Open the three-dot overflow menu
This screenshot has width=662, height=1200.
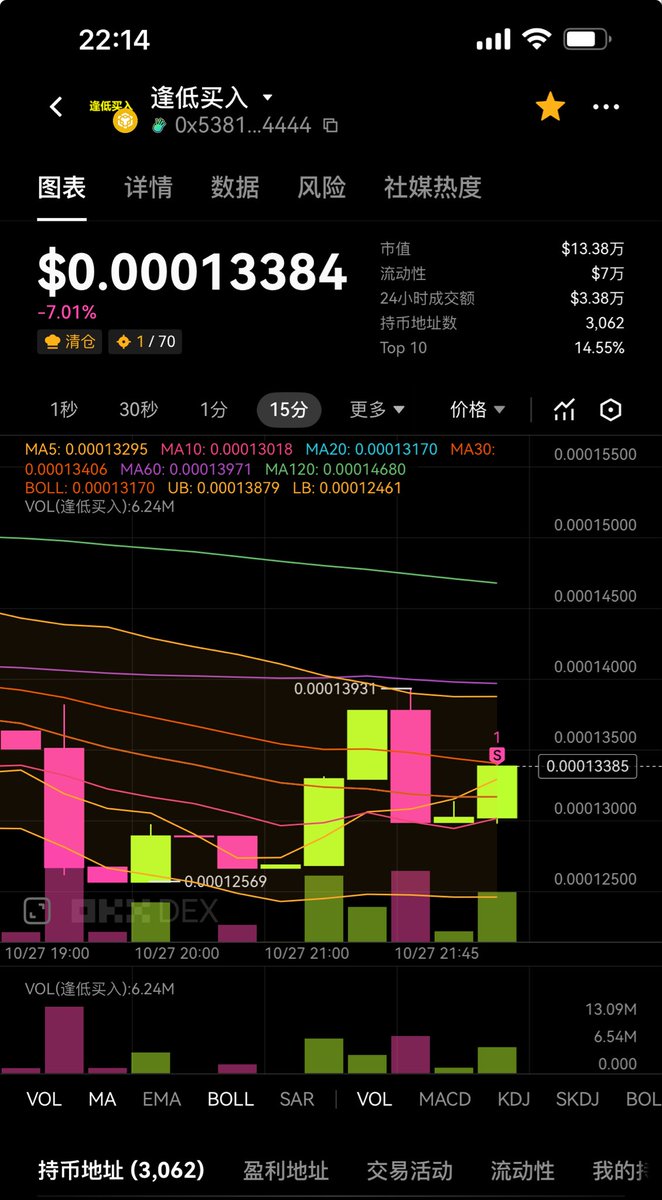606,107
